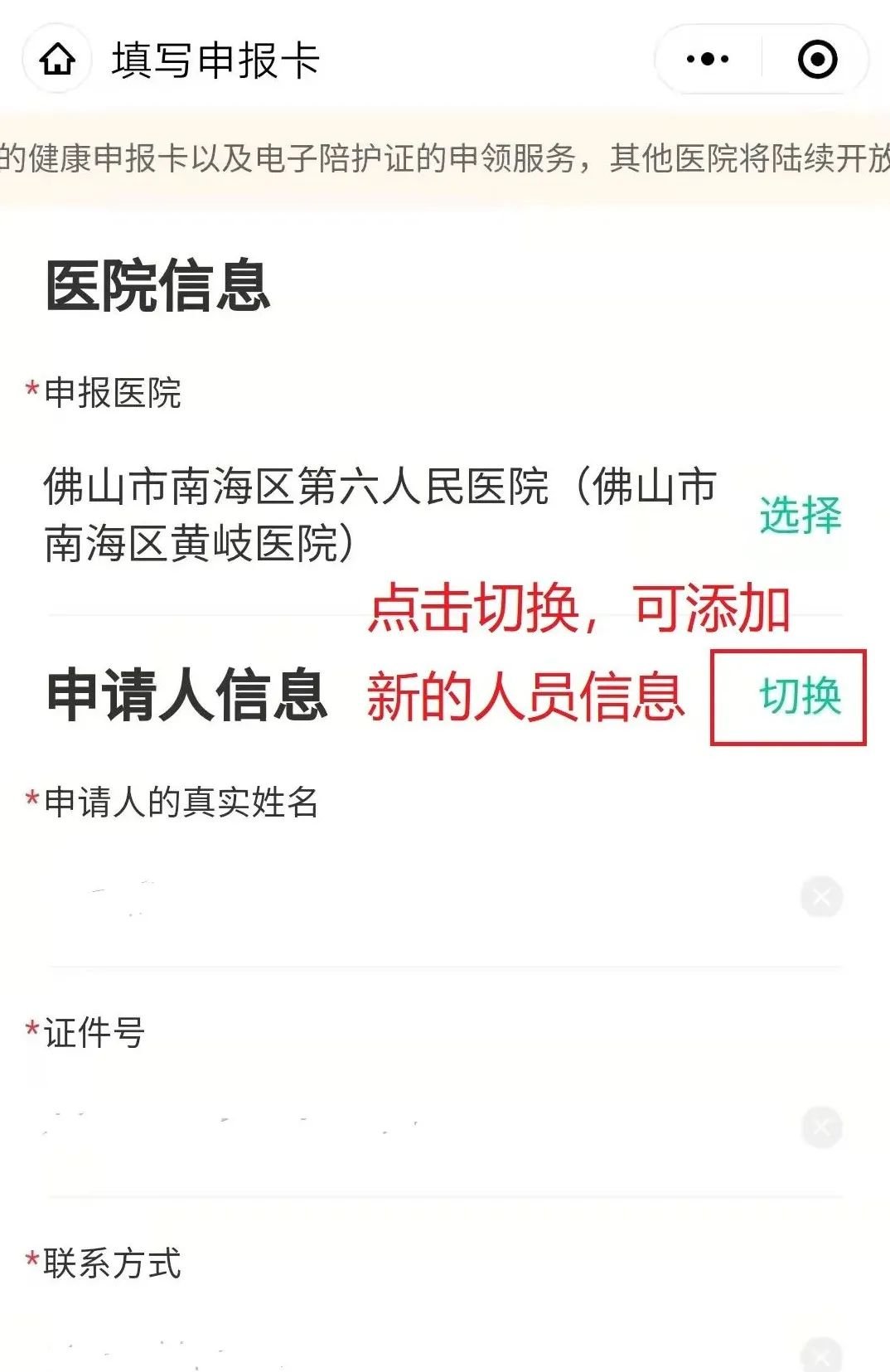Open the three-dot more menu

[x=709, y=60]
